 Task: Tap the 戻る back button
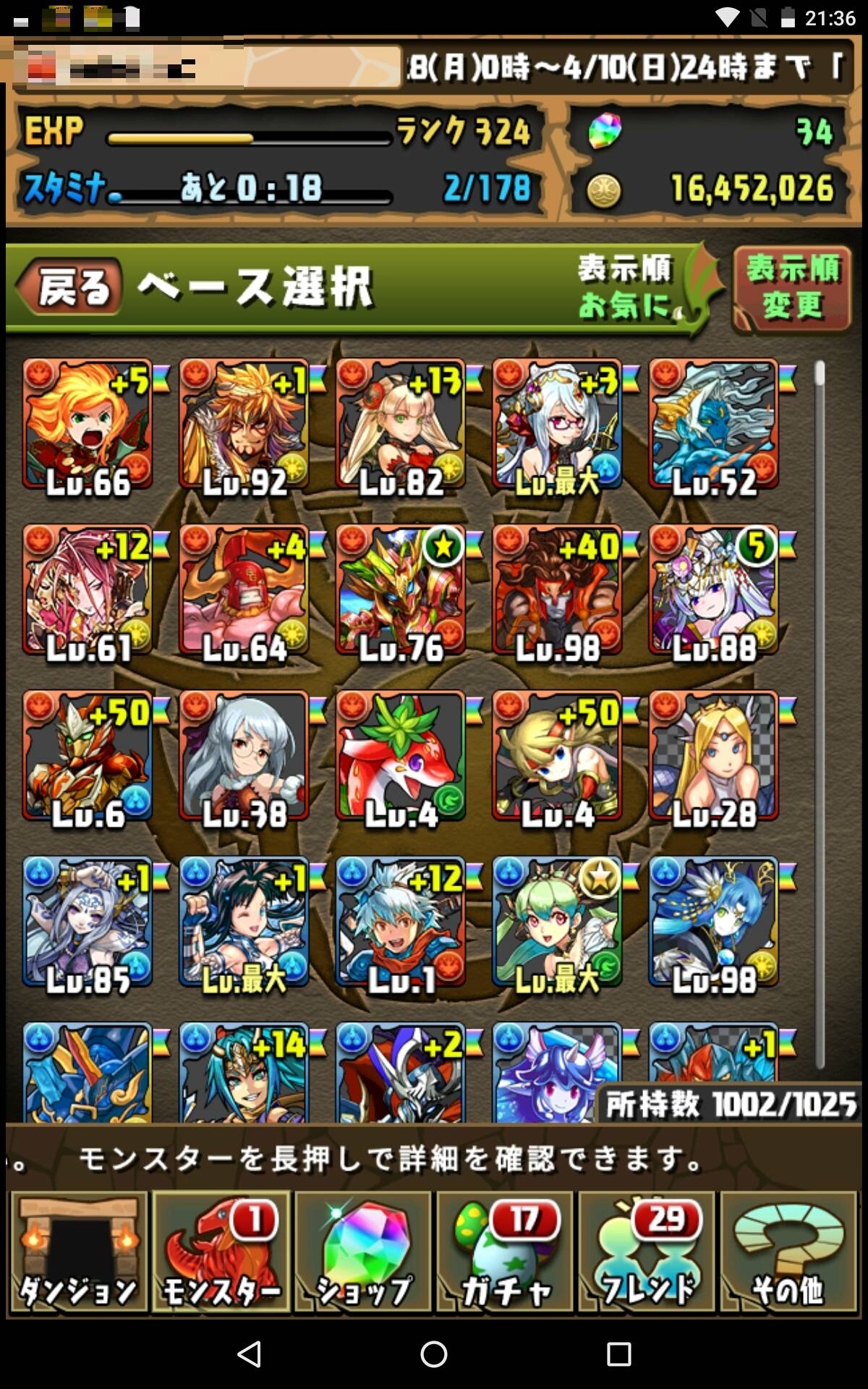point(68,287)
